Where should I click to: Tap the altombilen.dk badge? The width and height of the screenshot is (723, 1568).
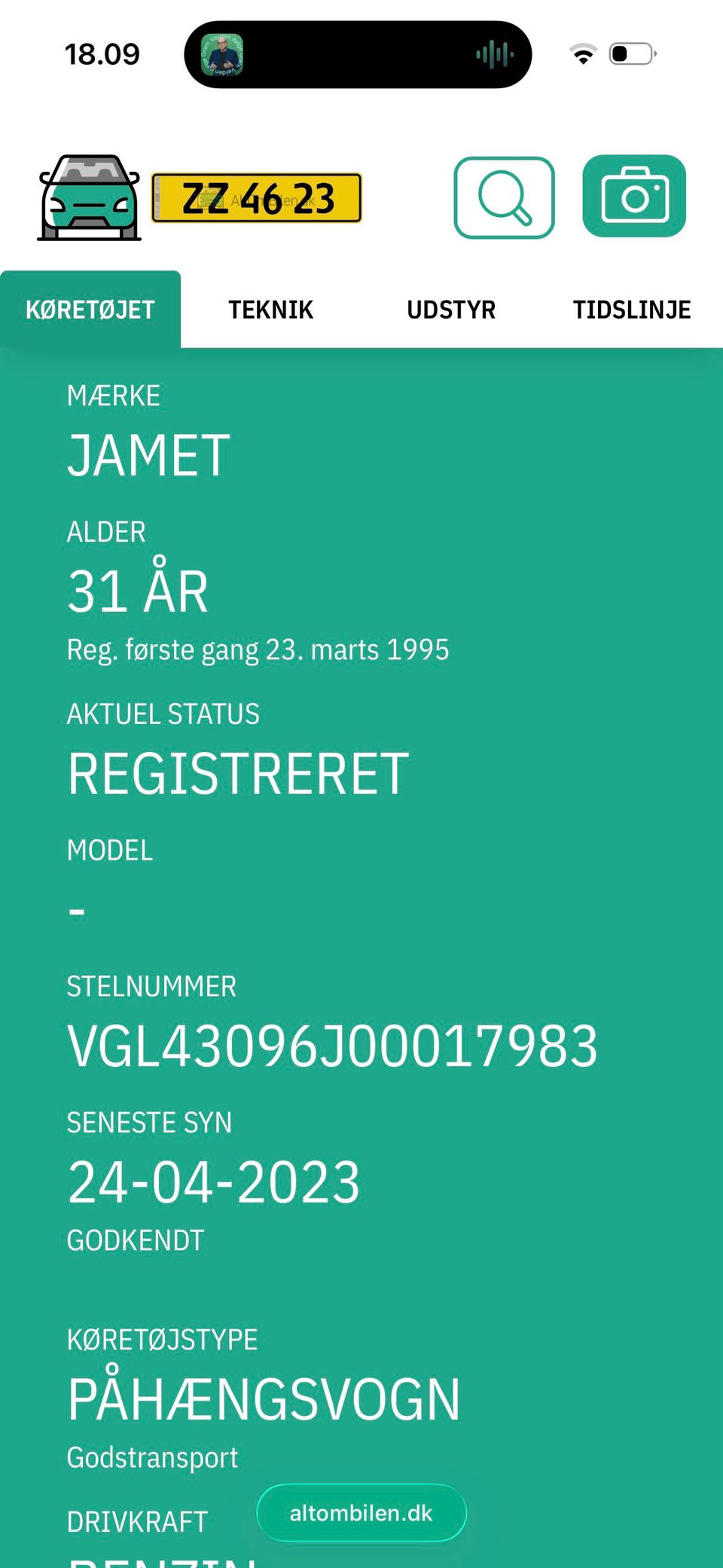click(361, 1512)
